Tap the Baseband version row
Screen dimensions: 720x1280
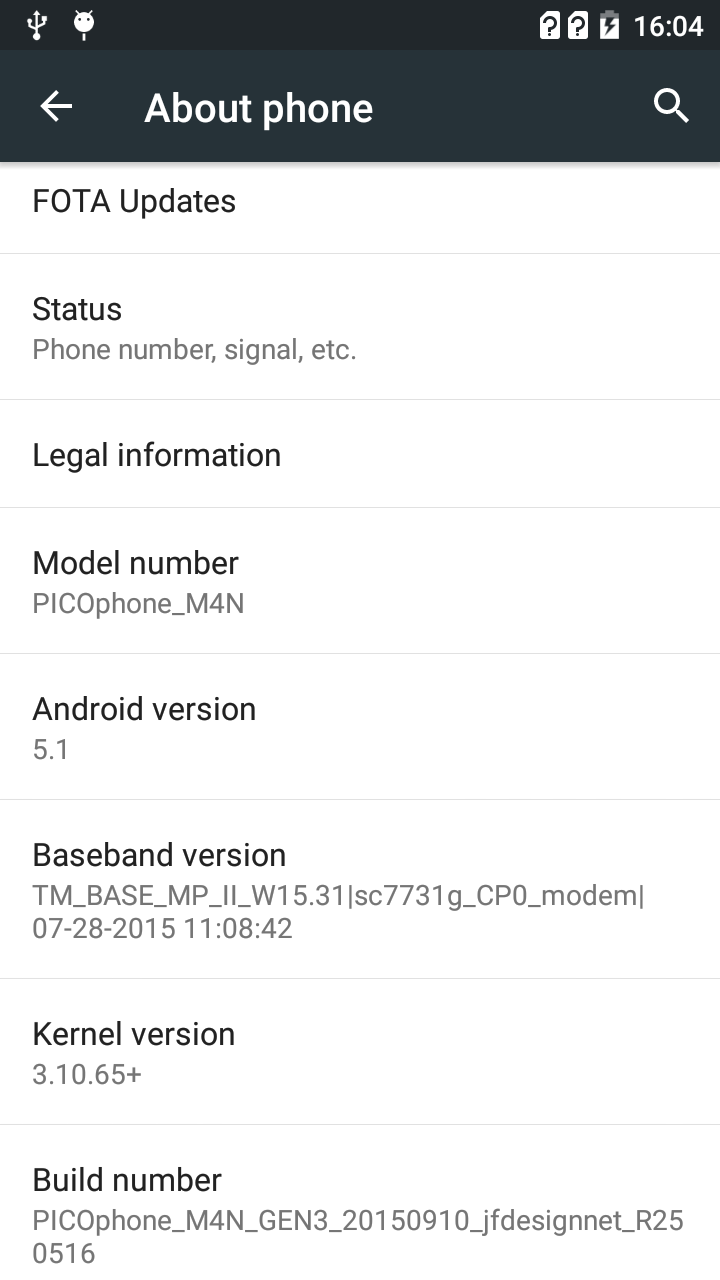[360, 889]
